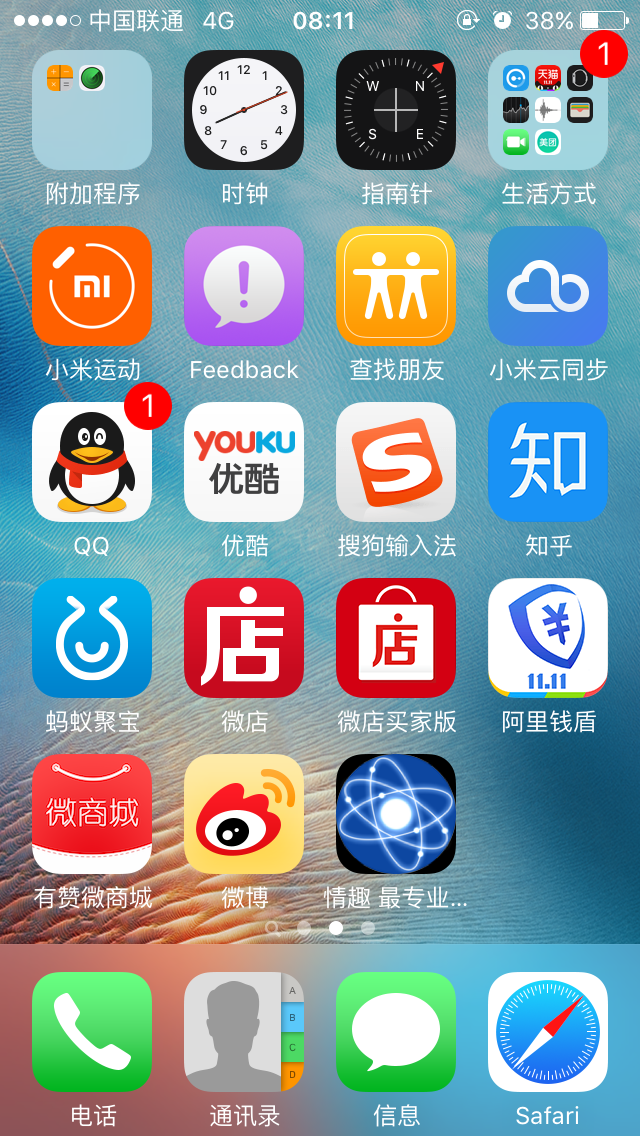Open the 电话 phone app
This screenshot has width=640, height=1136.
coord(92,1032)
